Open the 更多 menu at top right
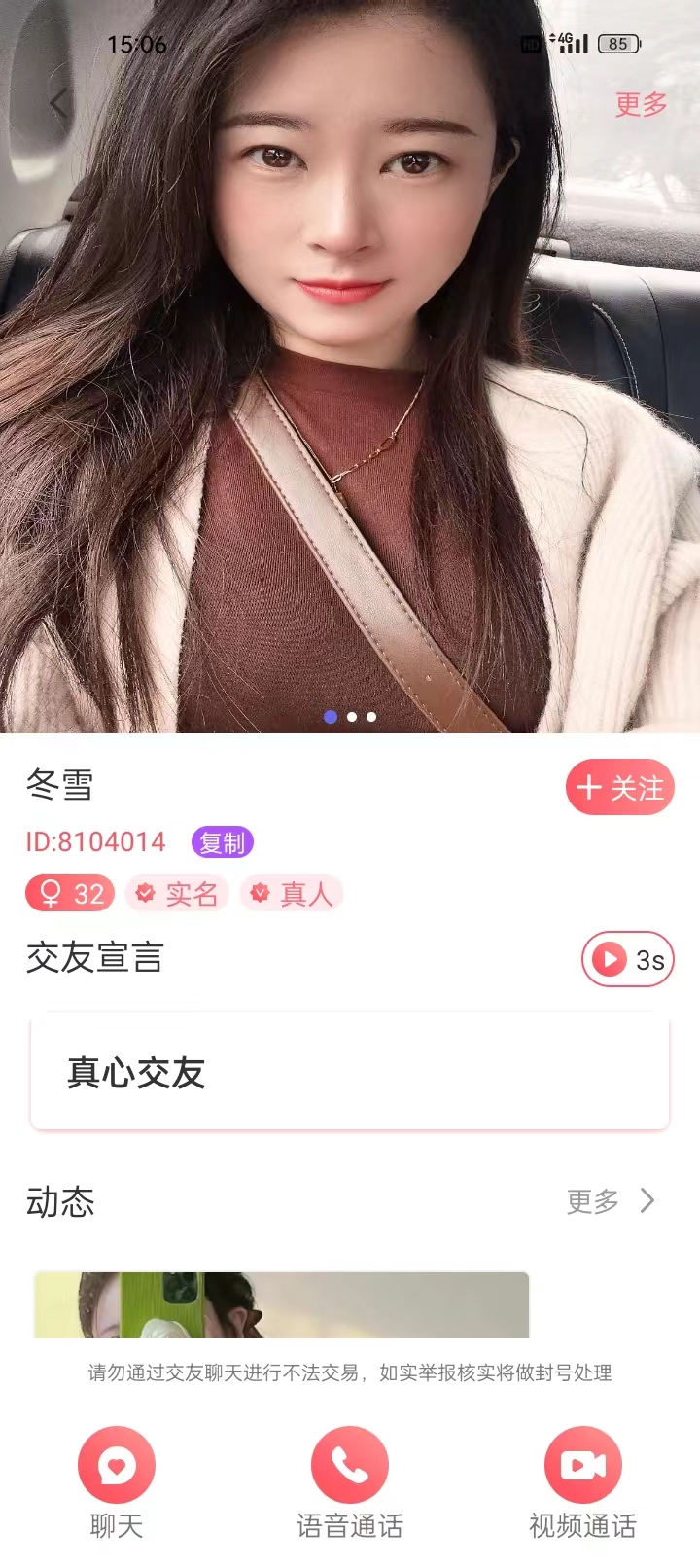 point(641,104)
